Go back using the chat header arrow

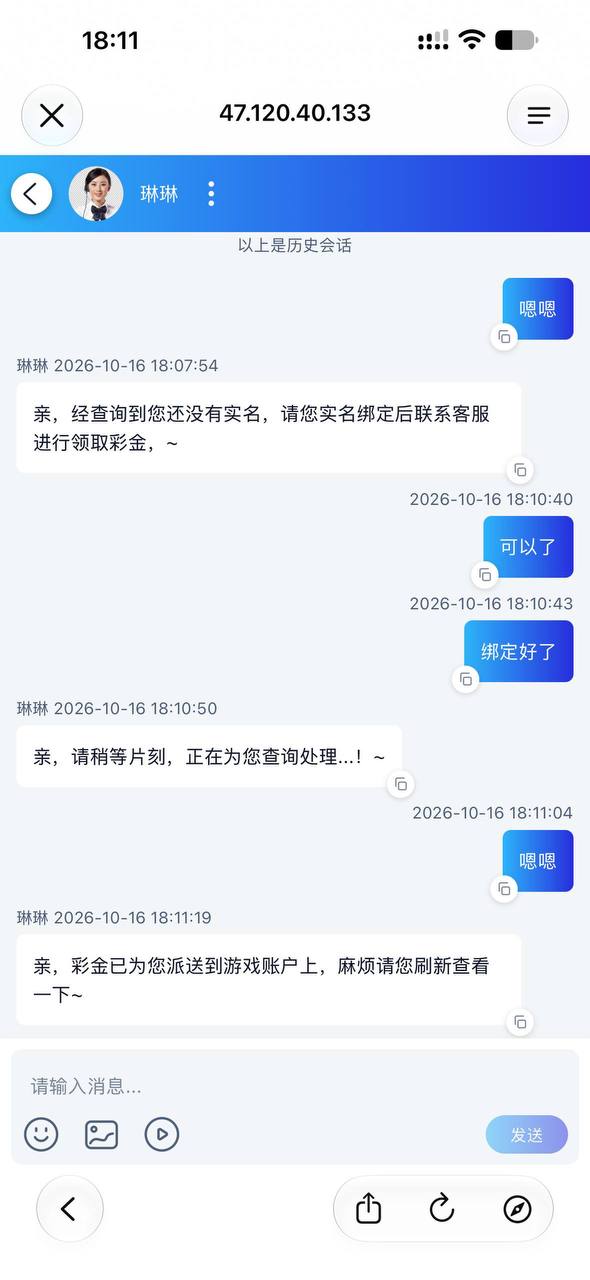pos(31,194)
